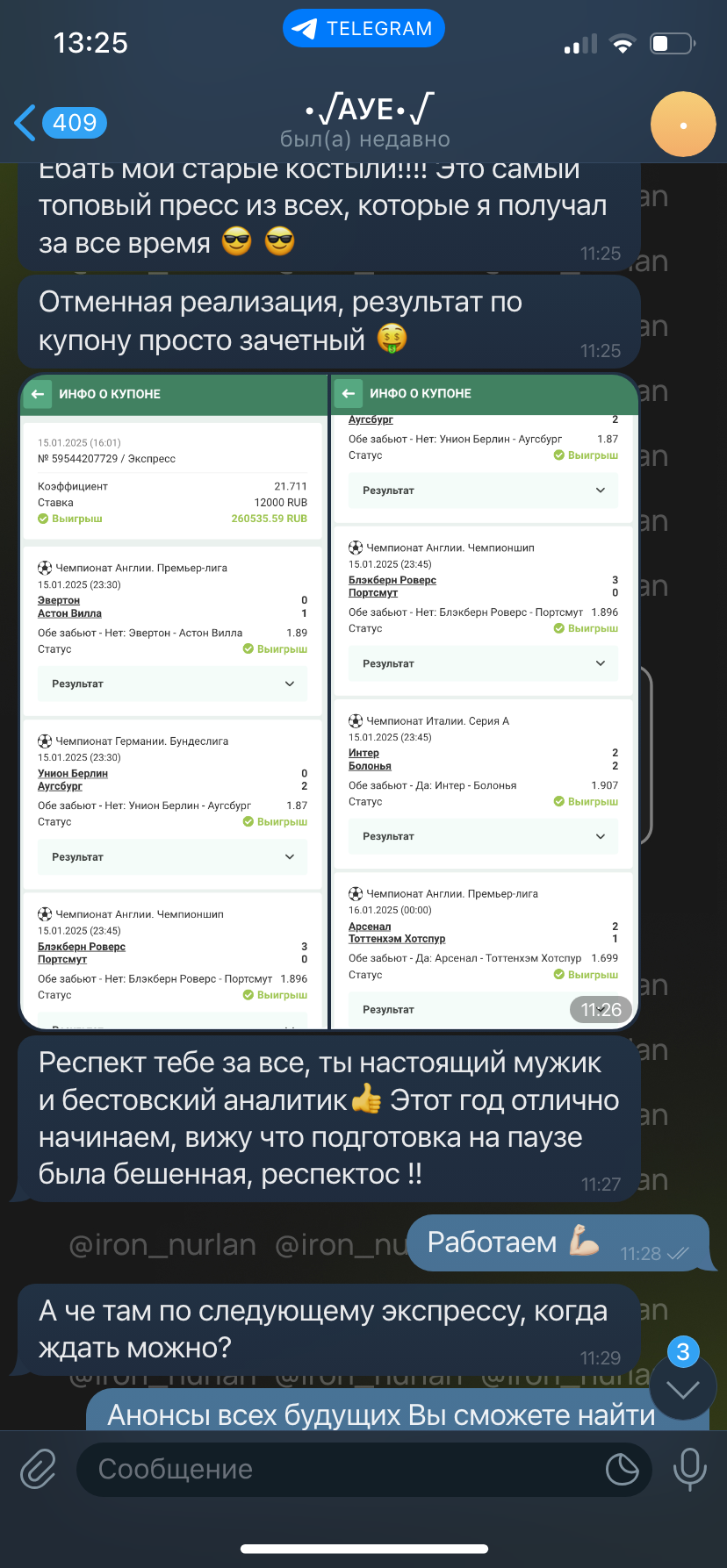Open the right coupon screenshot
The width and height of the screenshot is (727, 1568).
click(x=483, y=702)
